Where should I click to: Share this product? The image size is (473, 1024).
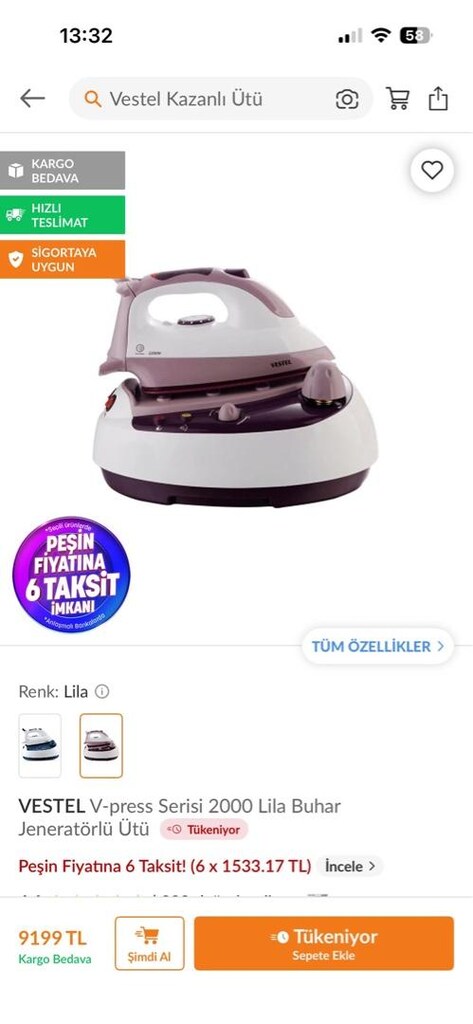click(438, 99)
